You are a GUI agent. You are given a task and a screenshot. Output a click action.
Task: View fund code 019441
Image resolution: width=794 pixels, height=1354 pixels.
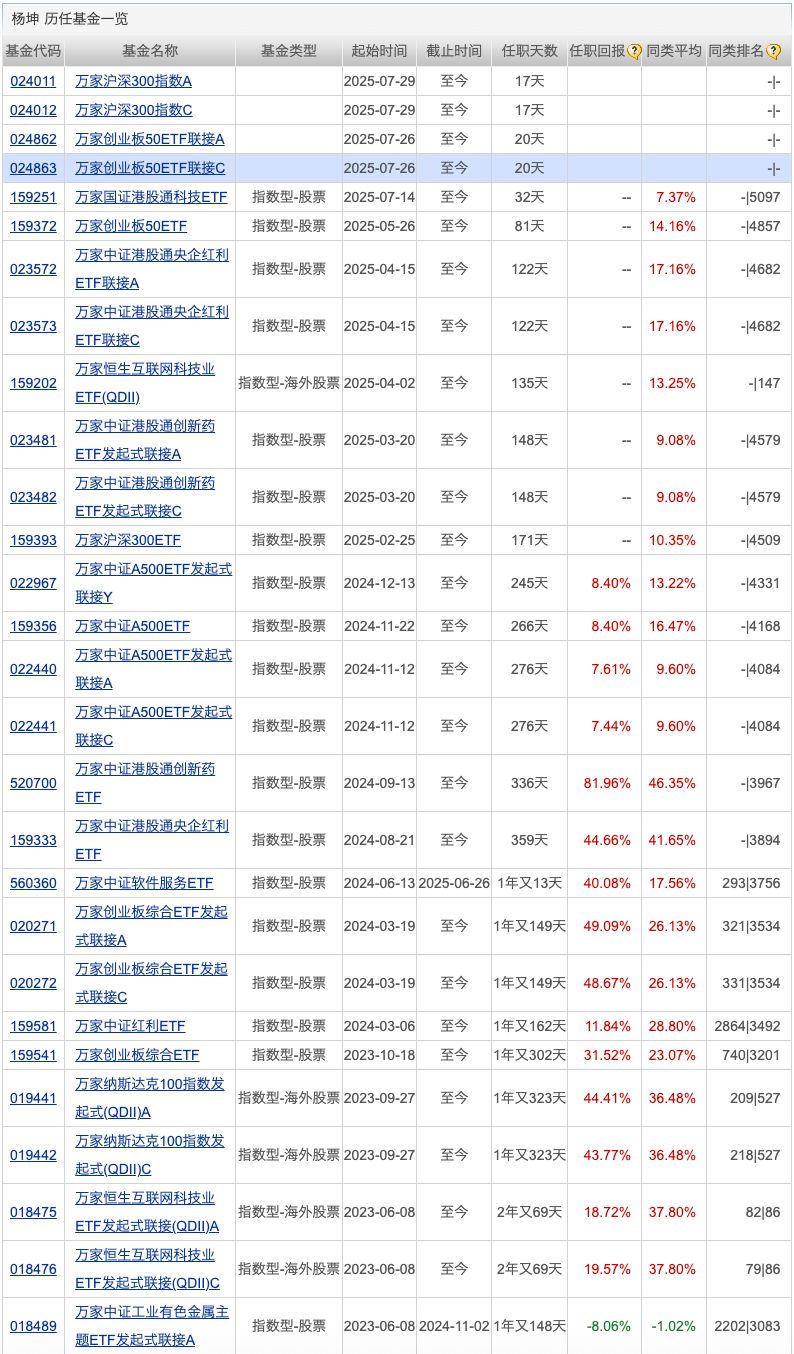[x=33, y=1098]
